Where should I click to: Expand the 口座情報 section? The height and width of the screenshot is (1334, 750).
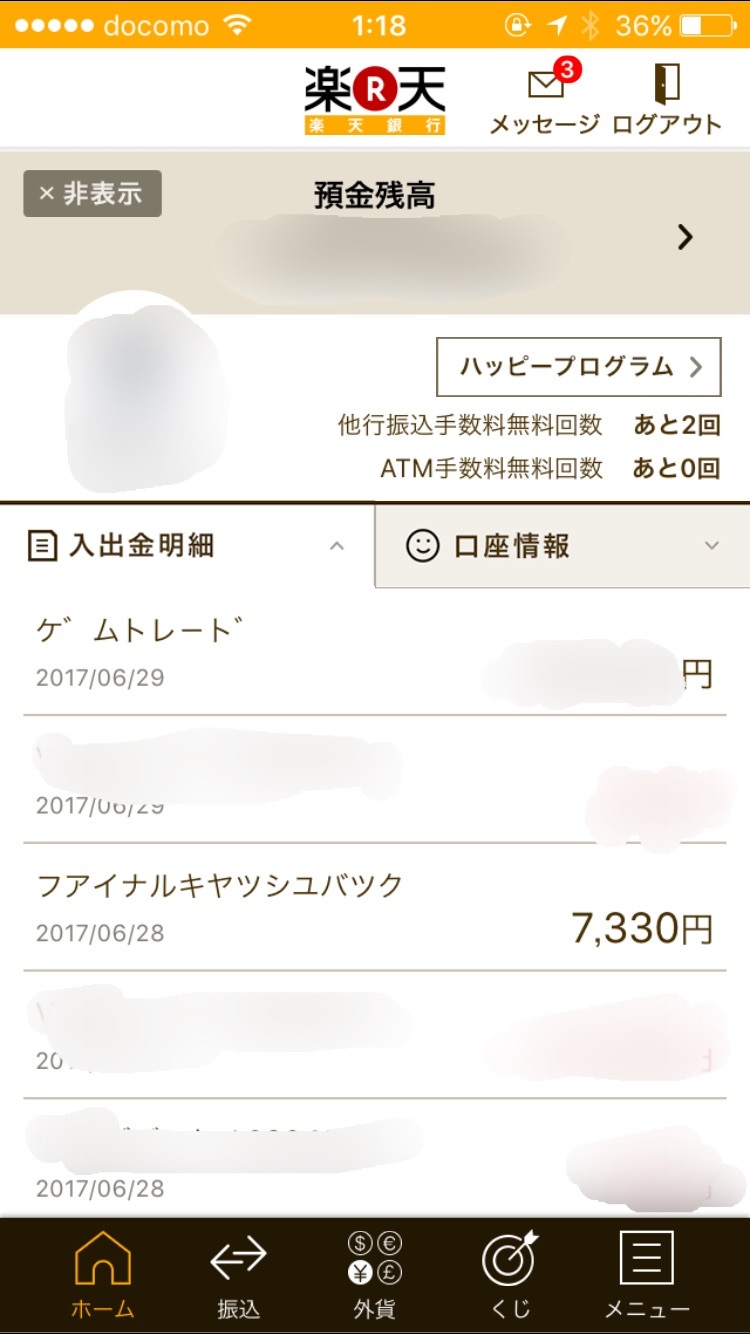point(563,546)
